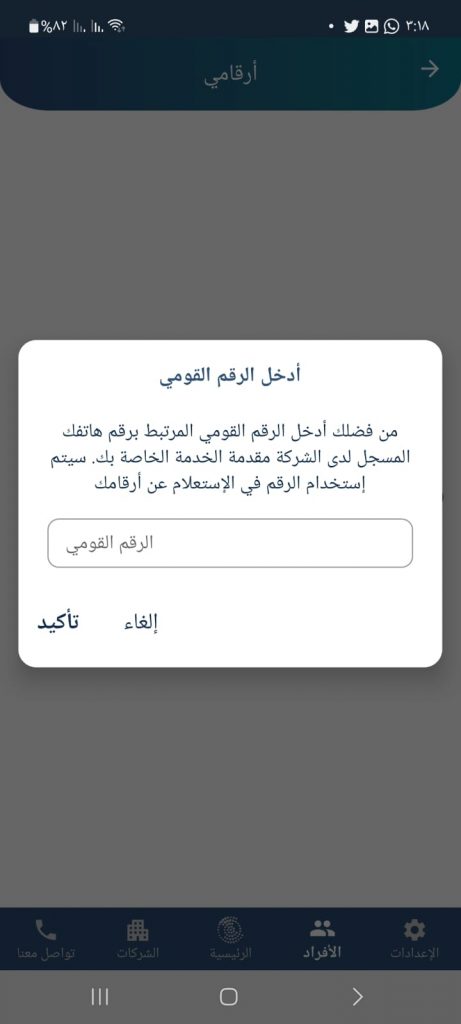Open the تواصل معنا contact tab

pos(46,939)
